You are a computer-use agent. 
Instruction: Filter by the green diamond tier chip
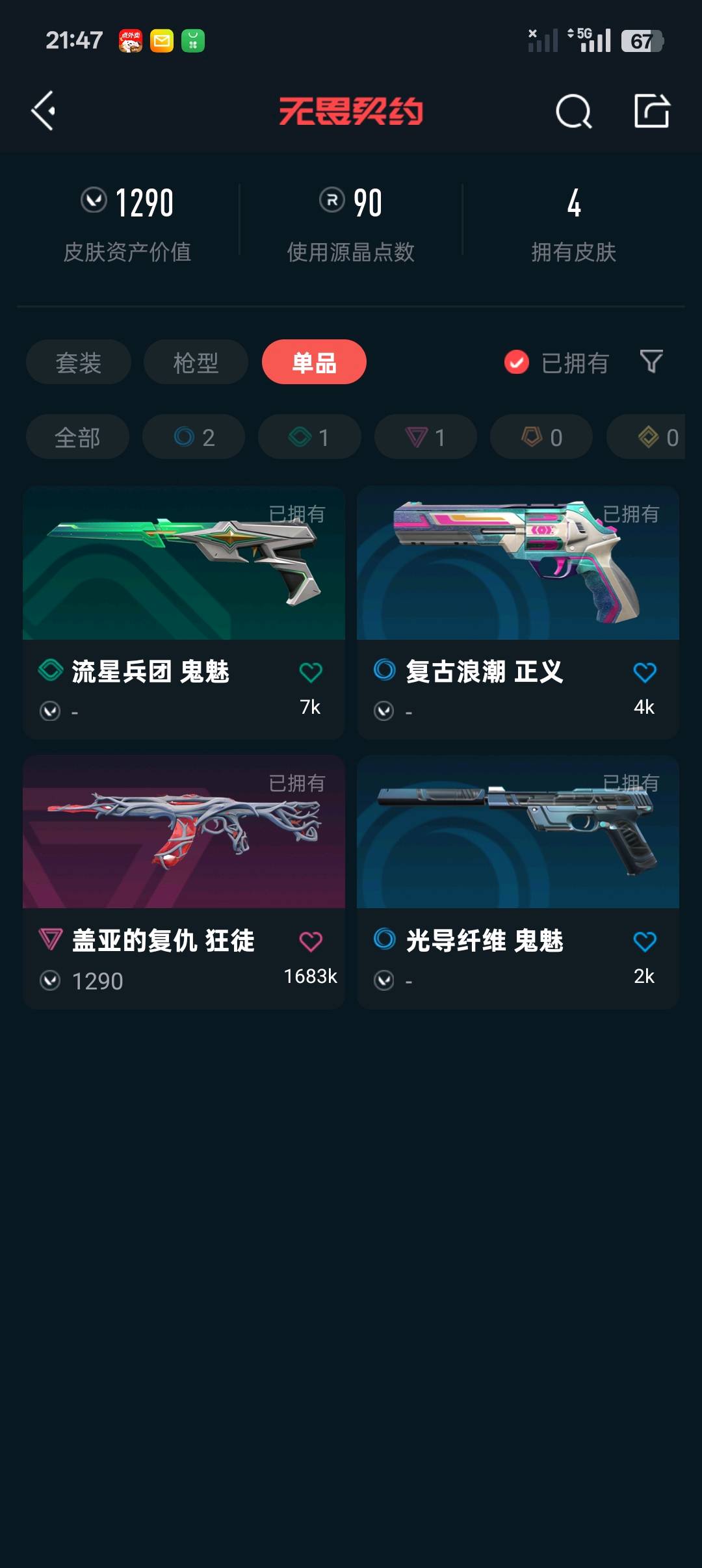[309, 437]
